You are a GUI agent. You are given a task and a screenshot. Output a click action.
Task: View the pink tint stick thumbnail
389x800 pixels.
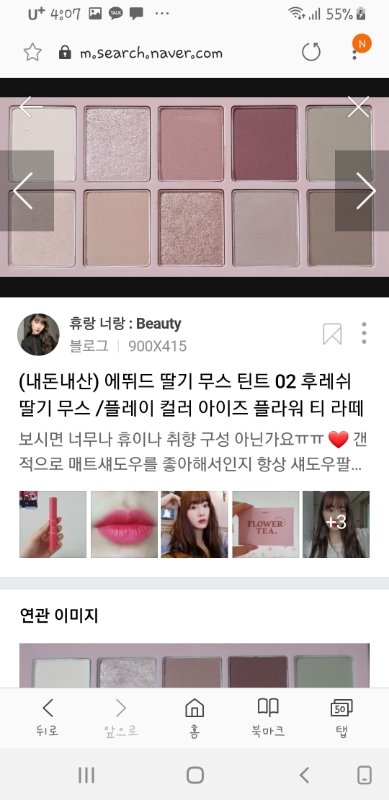(53, 524)
